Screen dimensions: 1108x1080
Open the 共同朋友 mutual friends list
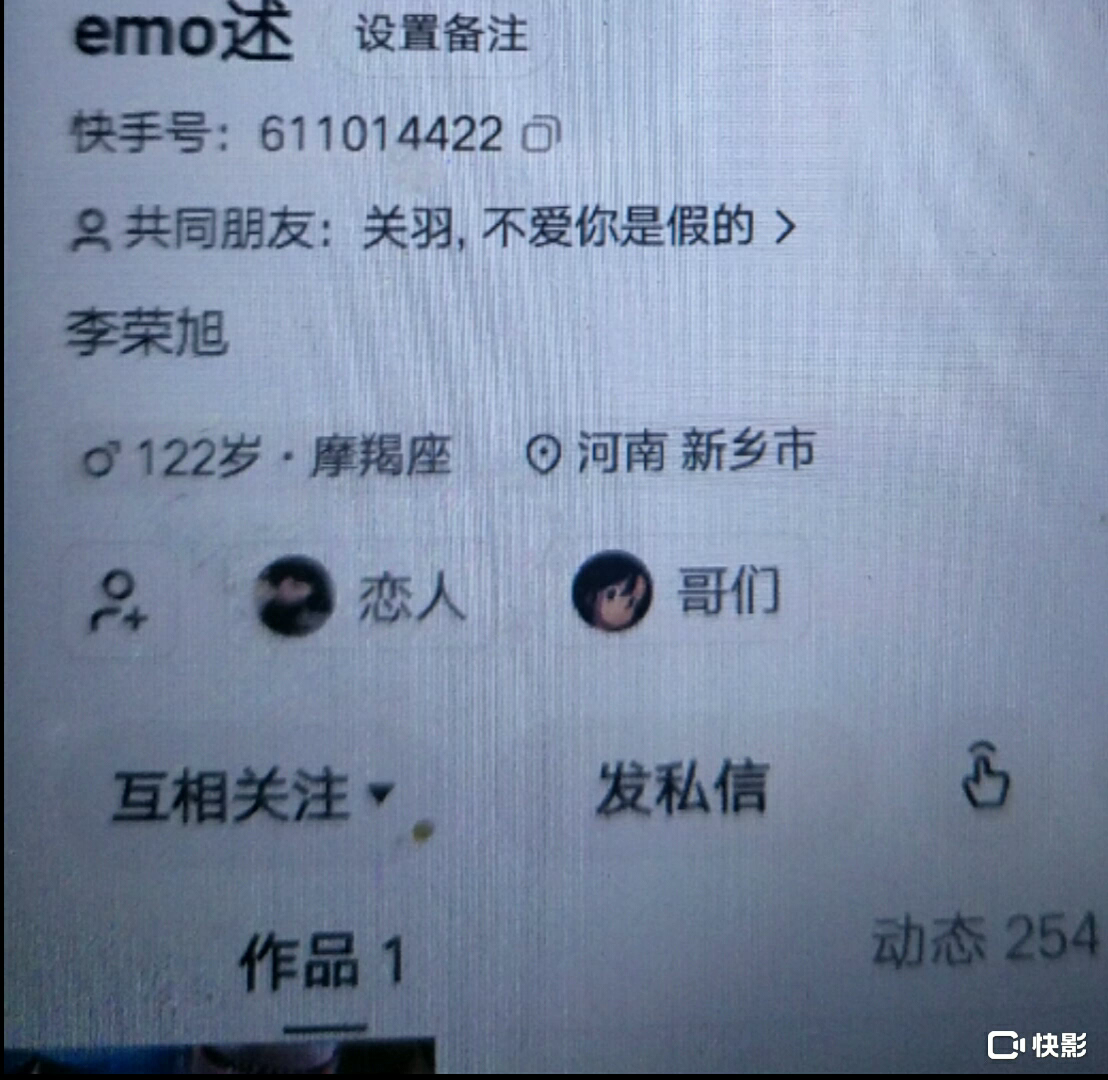(x=434, y=228)
